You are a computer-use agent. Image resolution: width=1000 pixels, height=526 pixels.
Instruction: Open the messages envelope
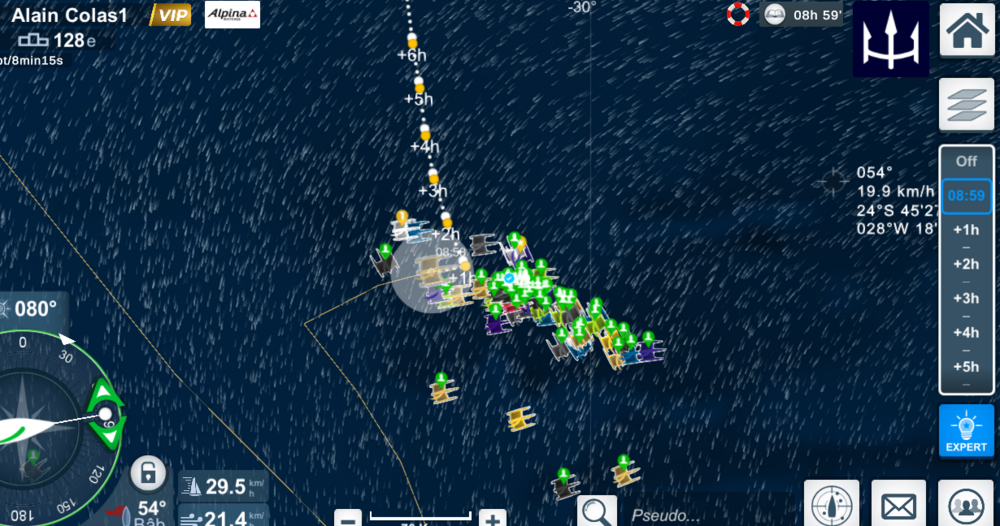pos(898,505)
